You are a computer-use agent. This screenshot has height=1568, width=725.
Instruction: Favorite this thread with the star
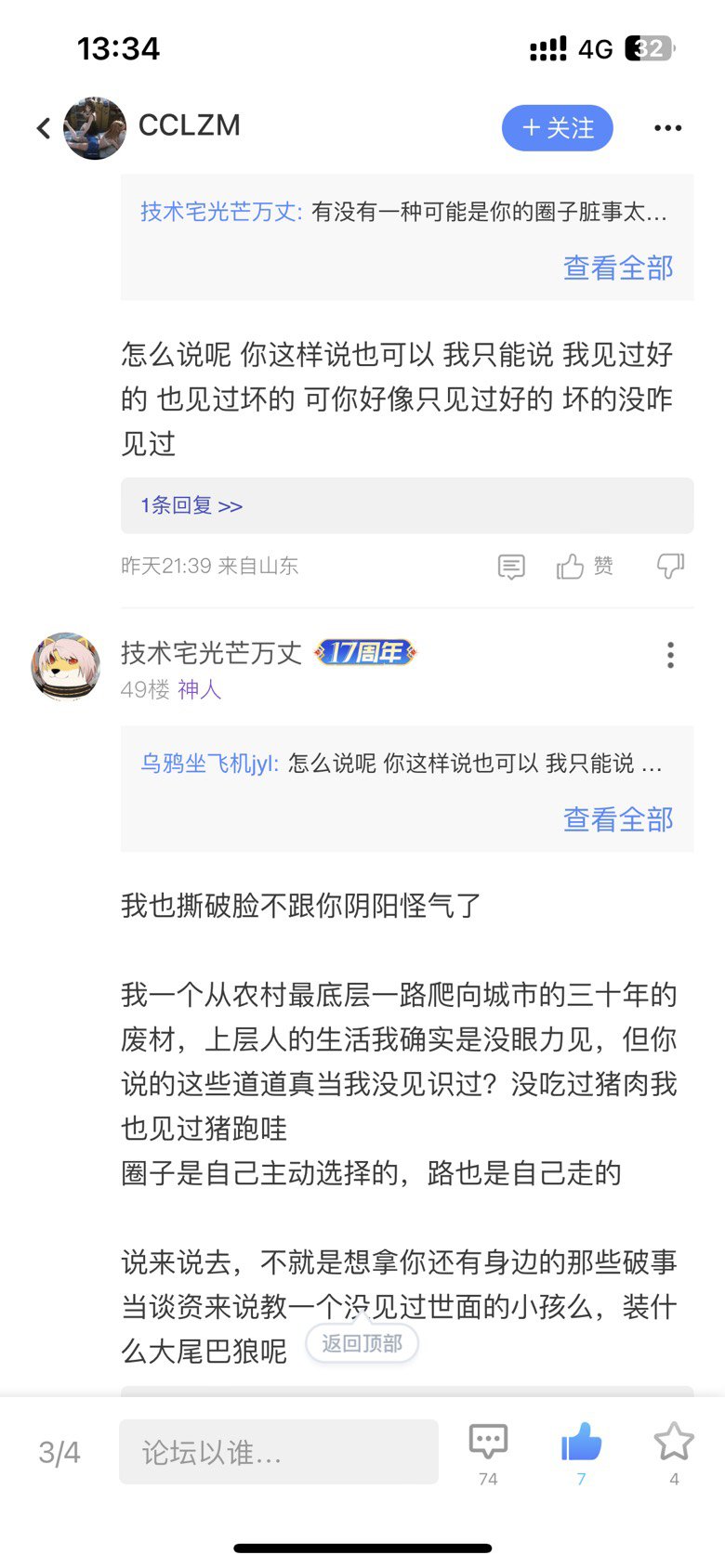point(674,1452)
